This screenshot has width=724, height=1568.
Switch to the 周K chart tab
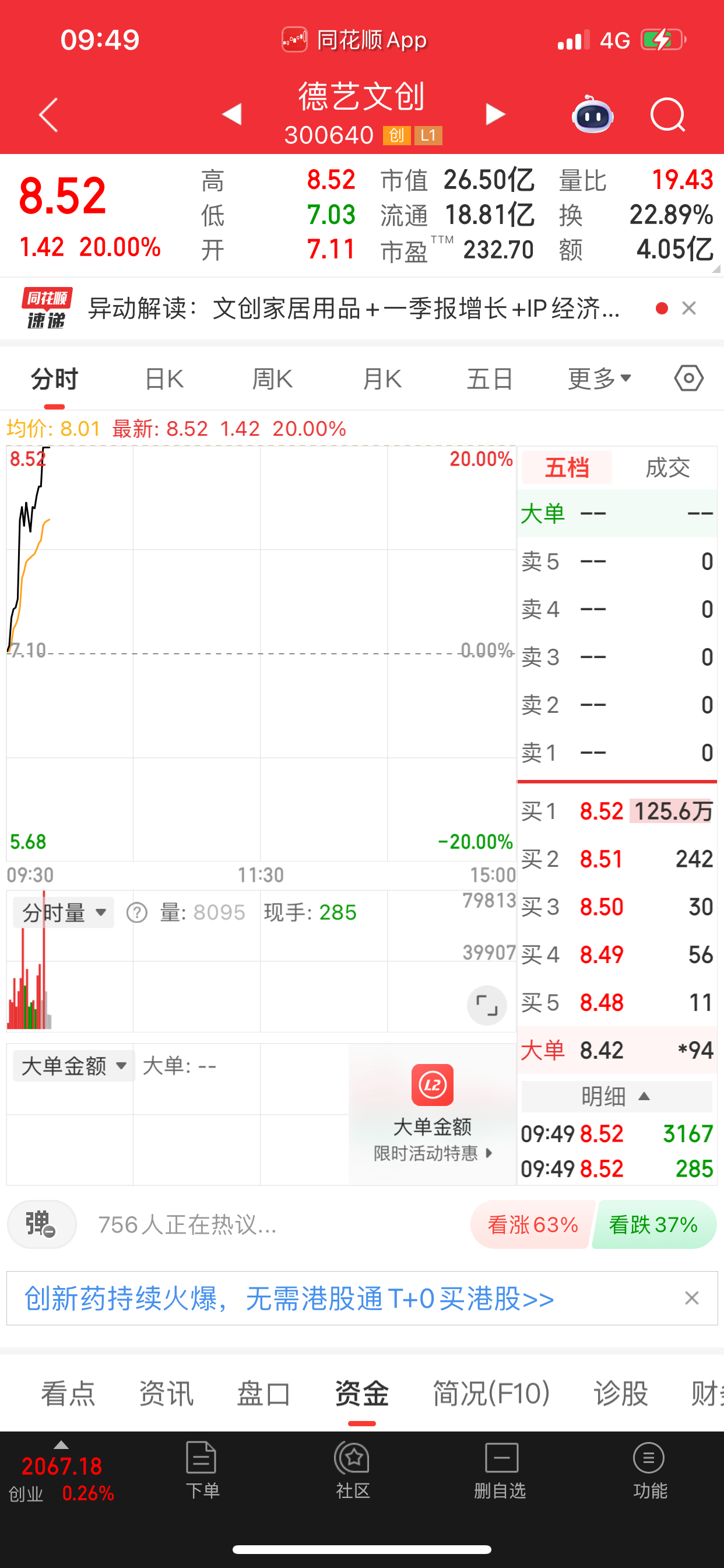tap(272, 379)
